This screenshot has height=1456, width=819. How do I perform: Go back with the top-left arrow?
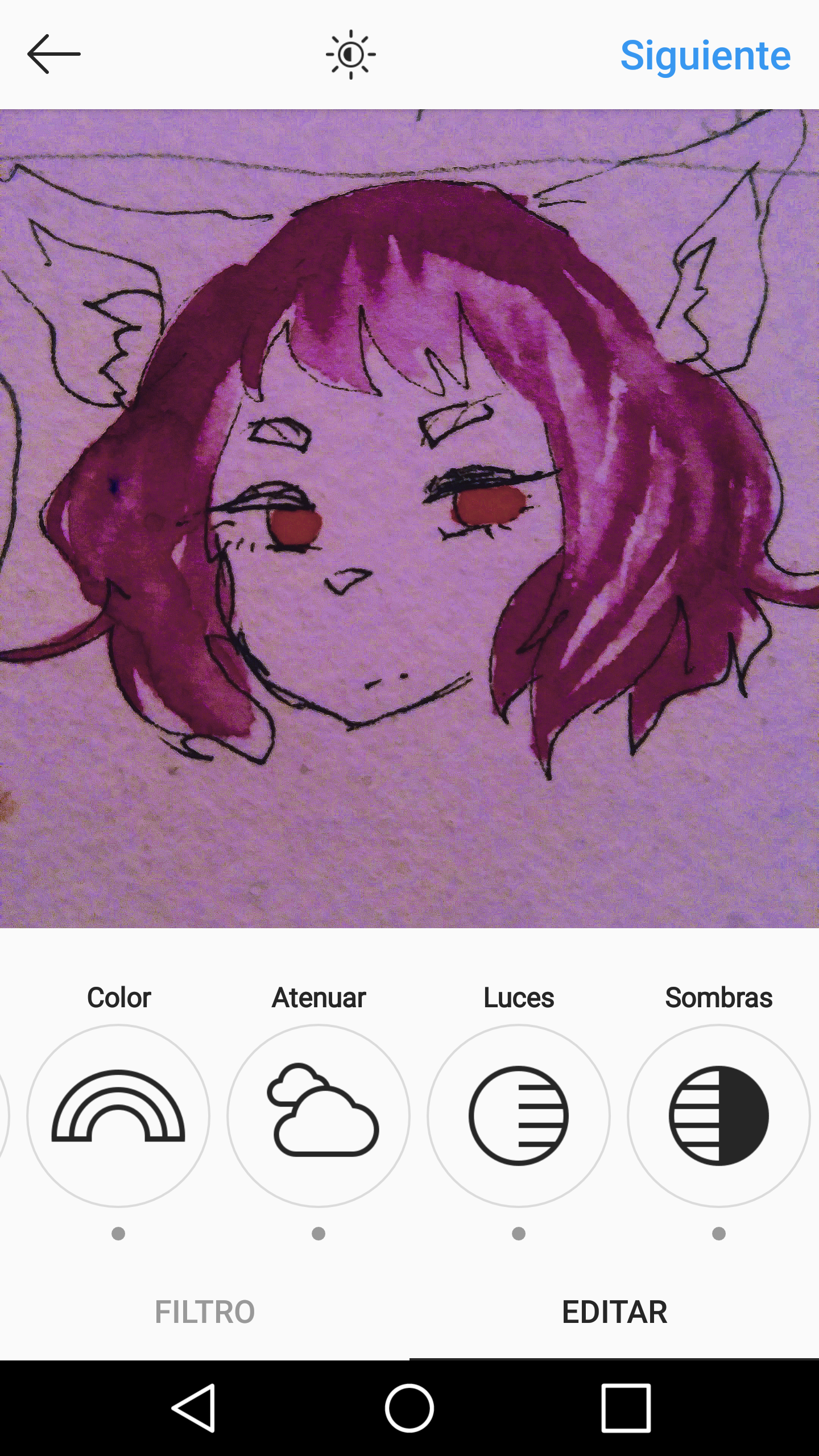point(54,55)
